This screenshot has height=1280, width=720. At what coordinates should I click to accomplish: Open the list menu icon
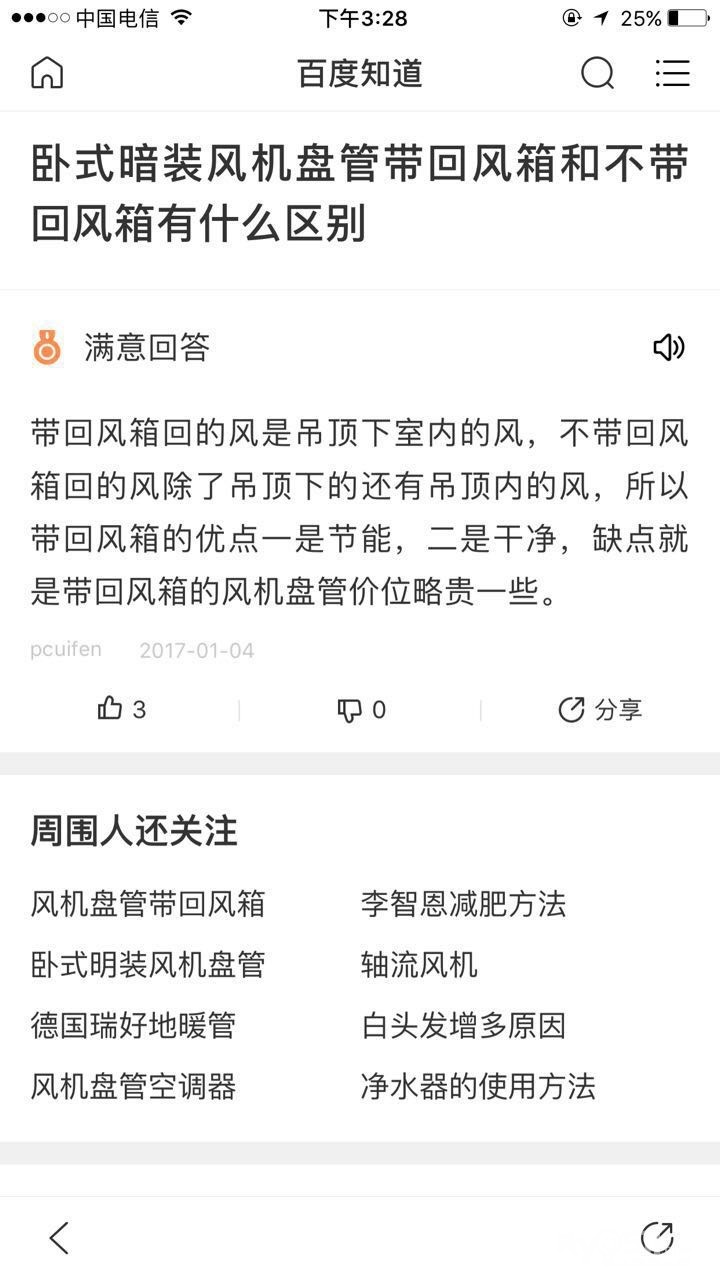coord(672,73)
